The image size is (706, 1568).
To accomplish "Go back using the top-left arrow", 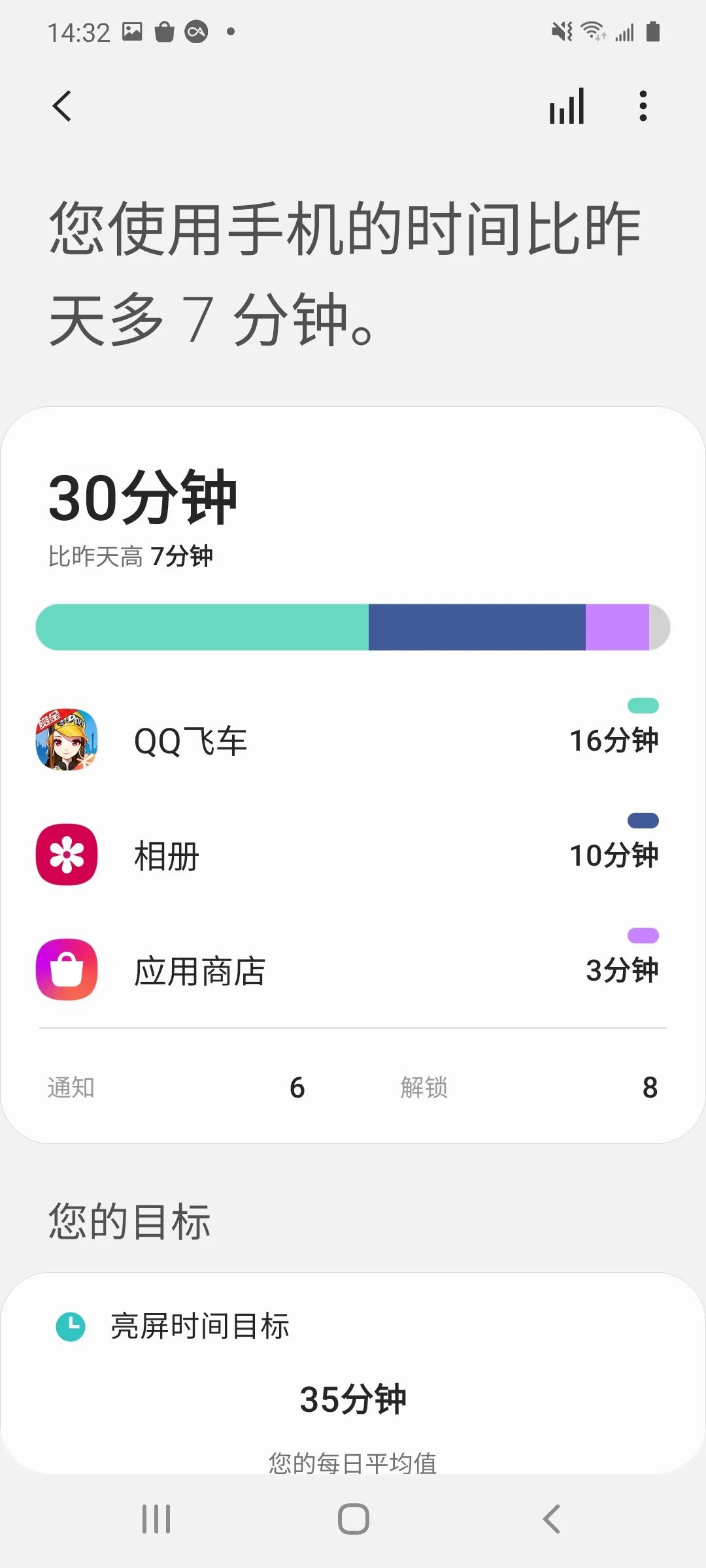I will pyautogui.click(x=62, y=106).
